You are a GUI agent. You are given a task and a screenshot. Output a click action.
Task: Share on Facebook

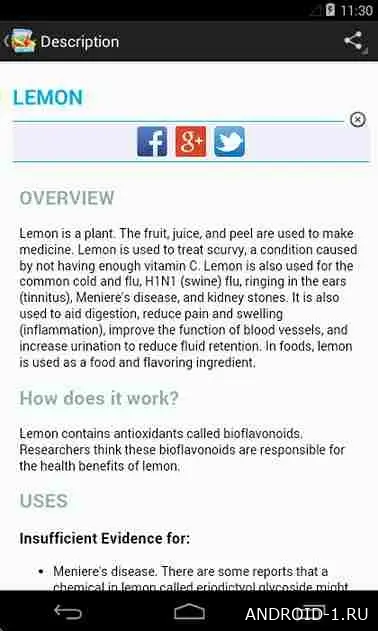[152, 141]
